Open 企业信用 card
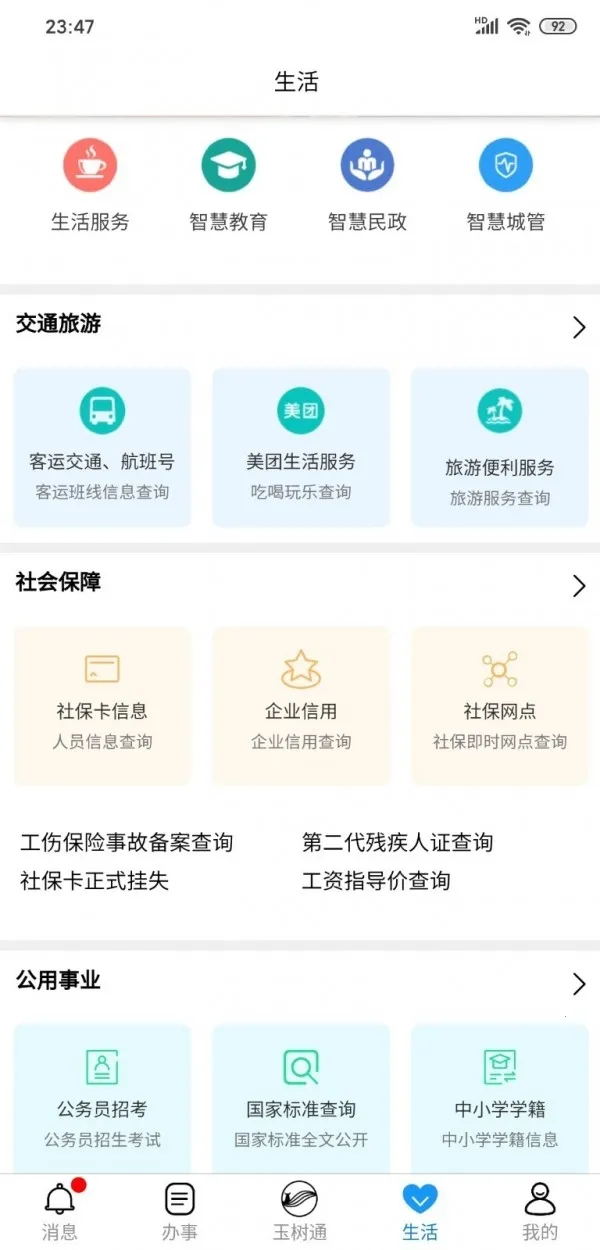Screen dimensions: 600x1250 tap(301, 705)
